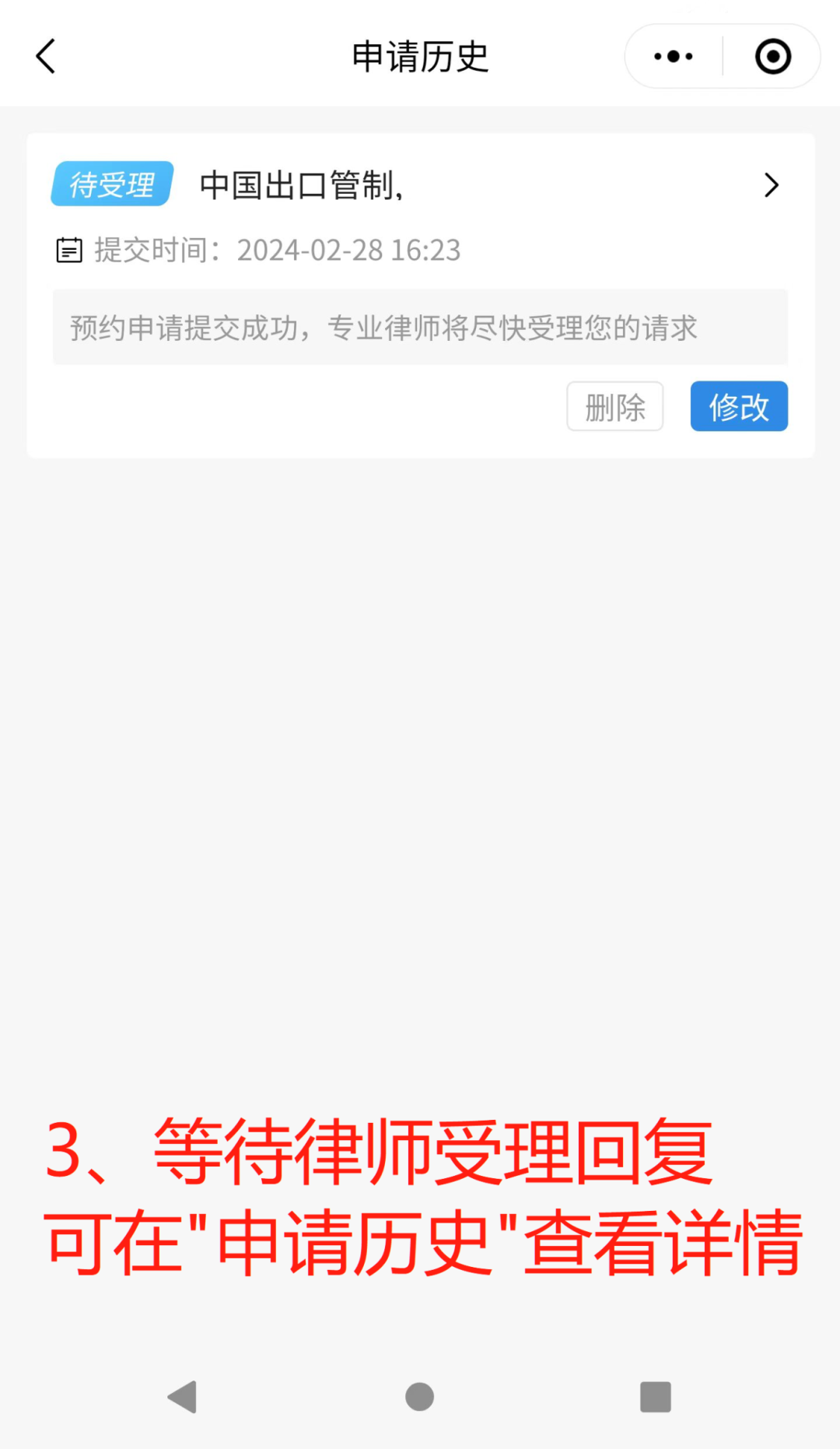Open the mini program's more options menu
Screen dimensions: 840x1449
674,57
